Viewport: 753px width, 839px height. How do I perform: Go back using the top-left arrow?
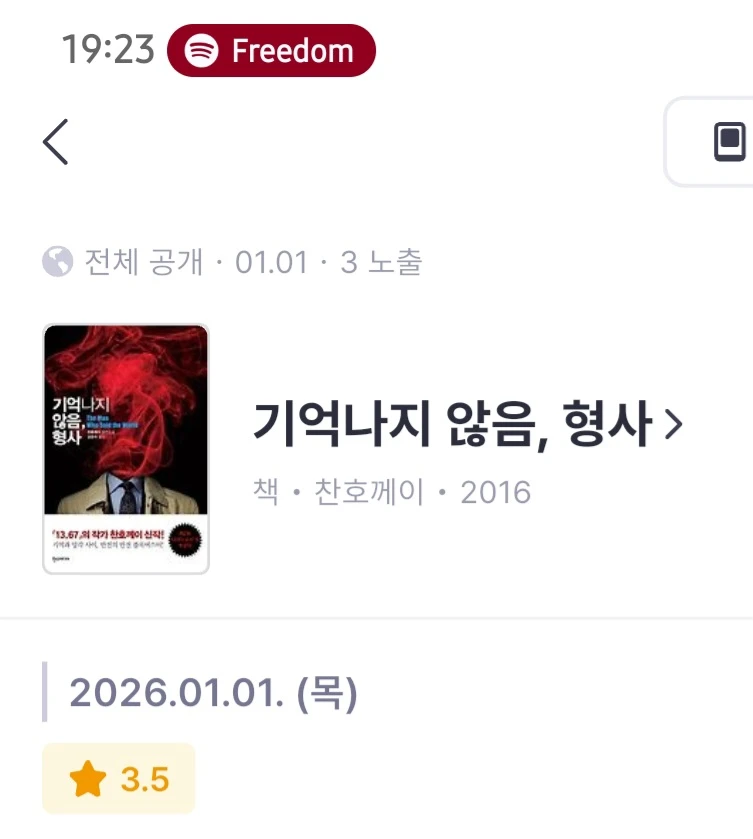pos(56,142)
